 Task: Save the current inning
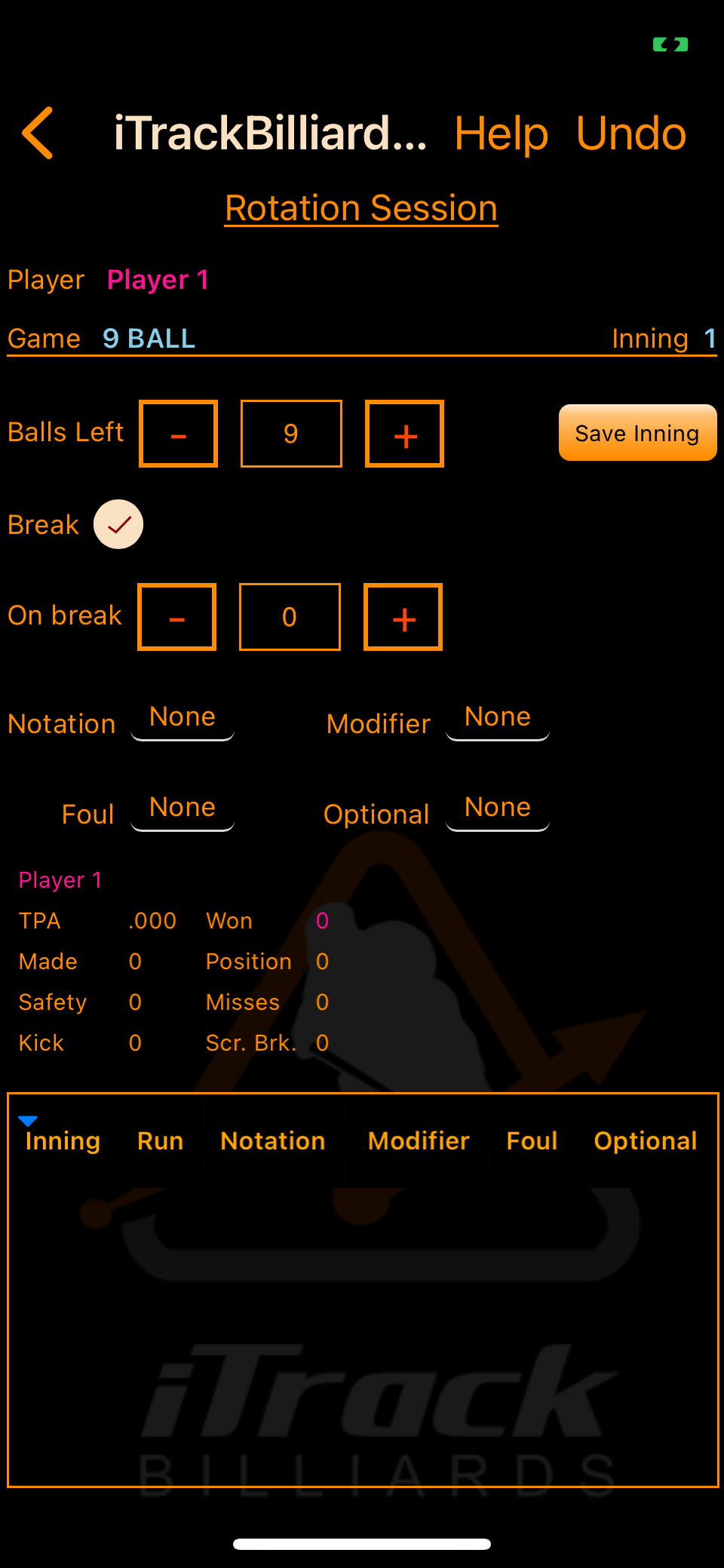(637, 433)
